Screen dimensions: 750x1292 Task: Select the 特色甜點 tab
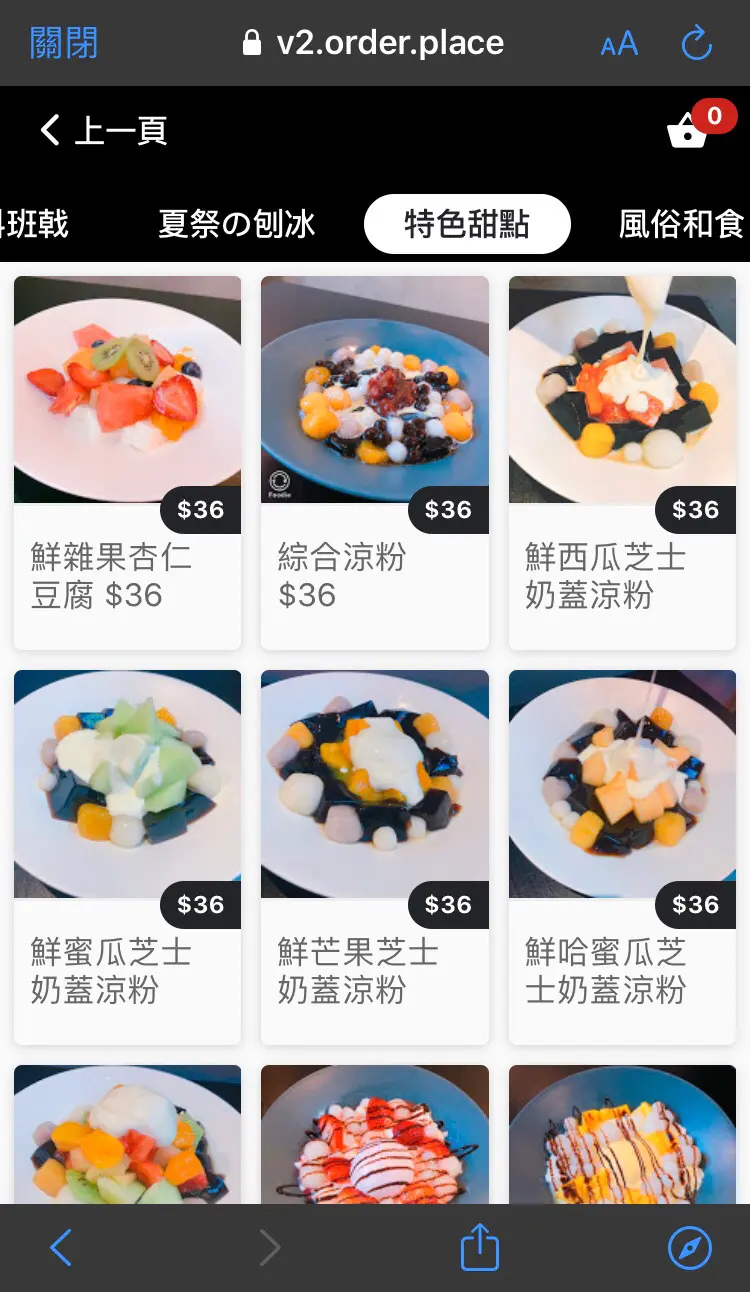467,224
